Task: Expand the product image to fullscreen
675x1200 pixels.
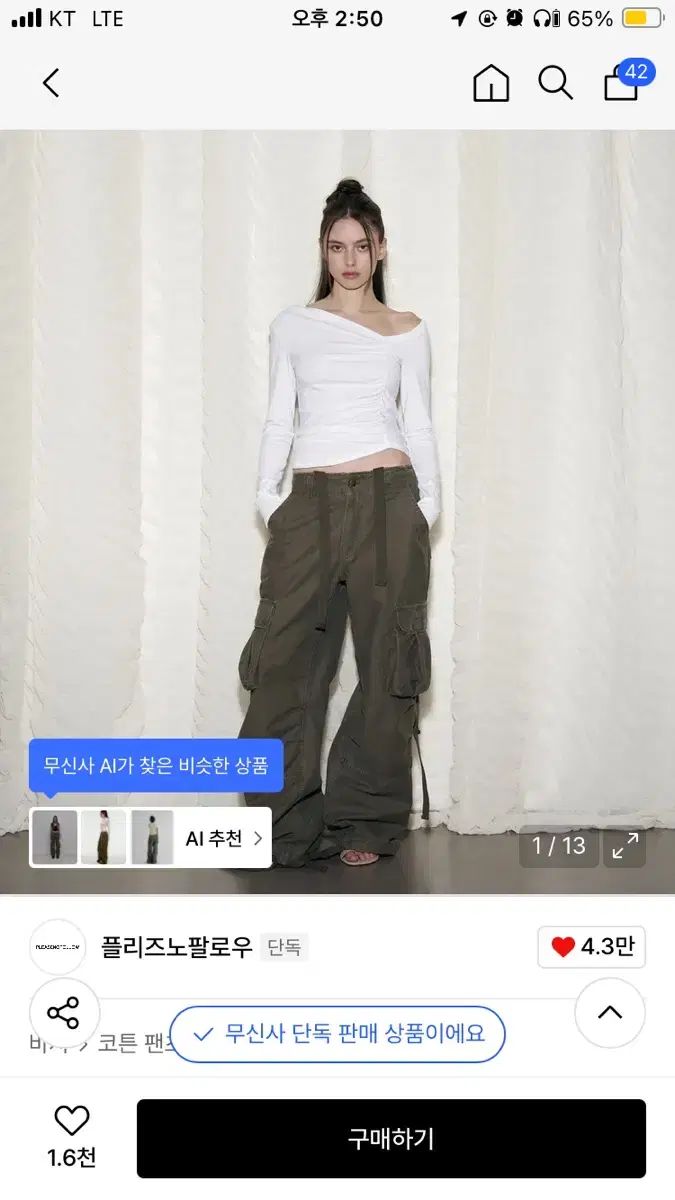Action: [625, 846]
